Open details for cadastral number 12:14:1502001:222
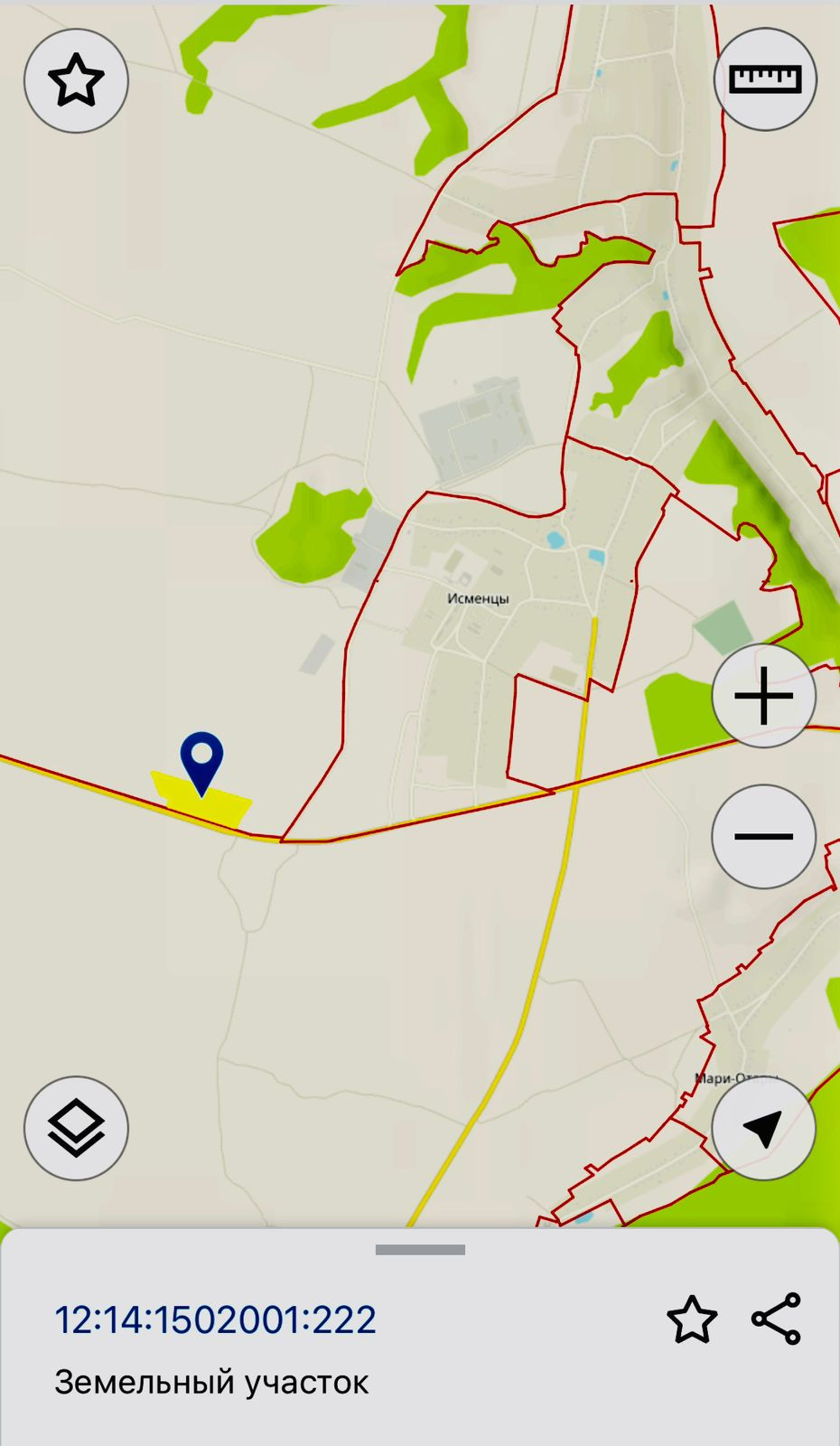 tap(215, 1320)
